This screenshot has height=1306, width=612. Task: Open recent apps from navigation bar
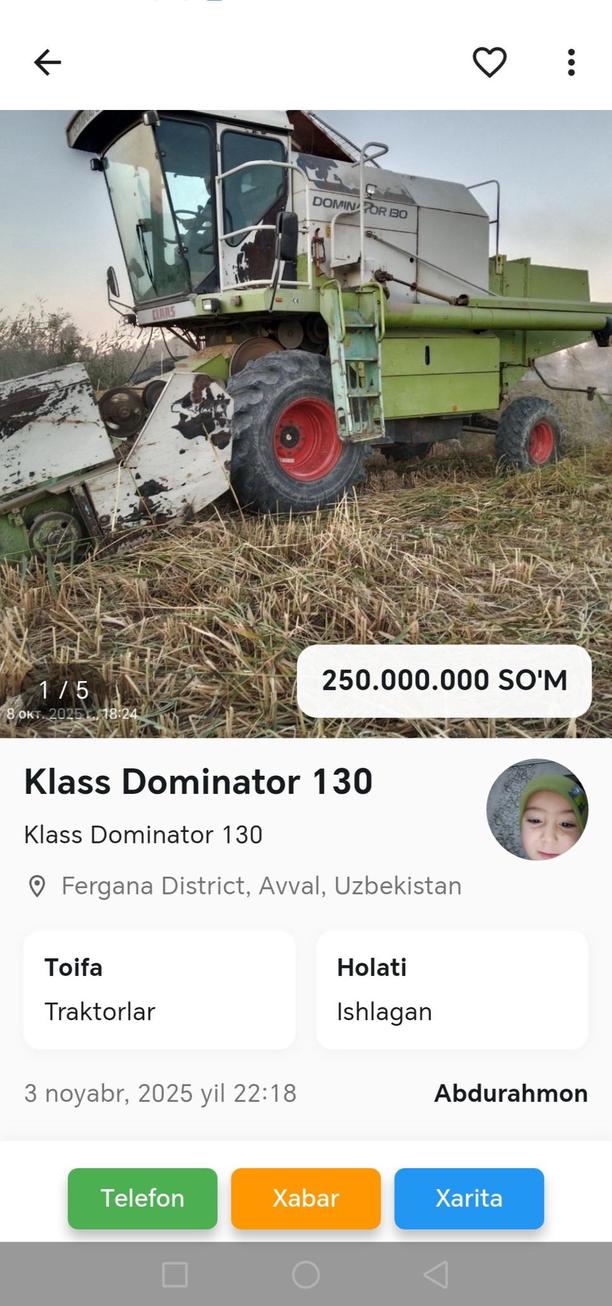175,1274
